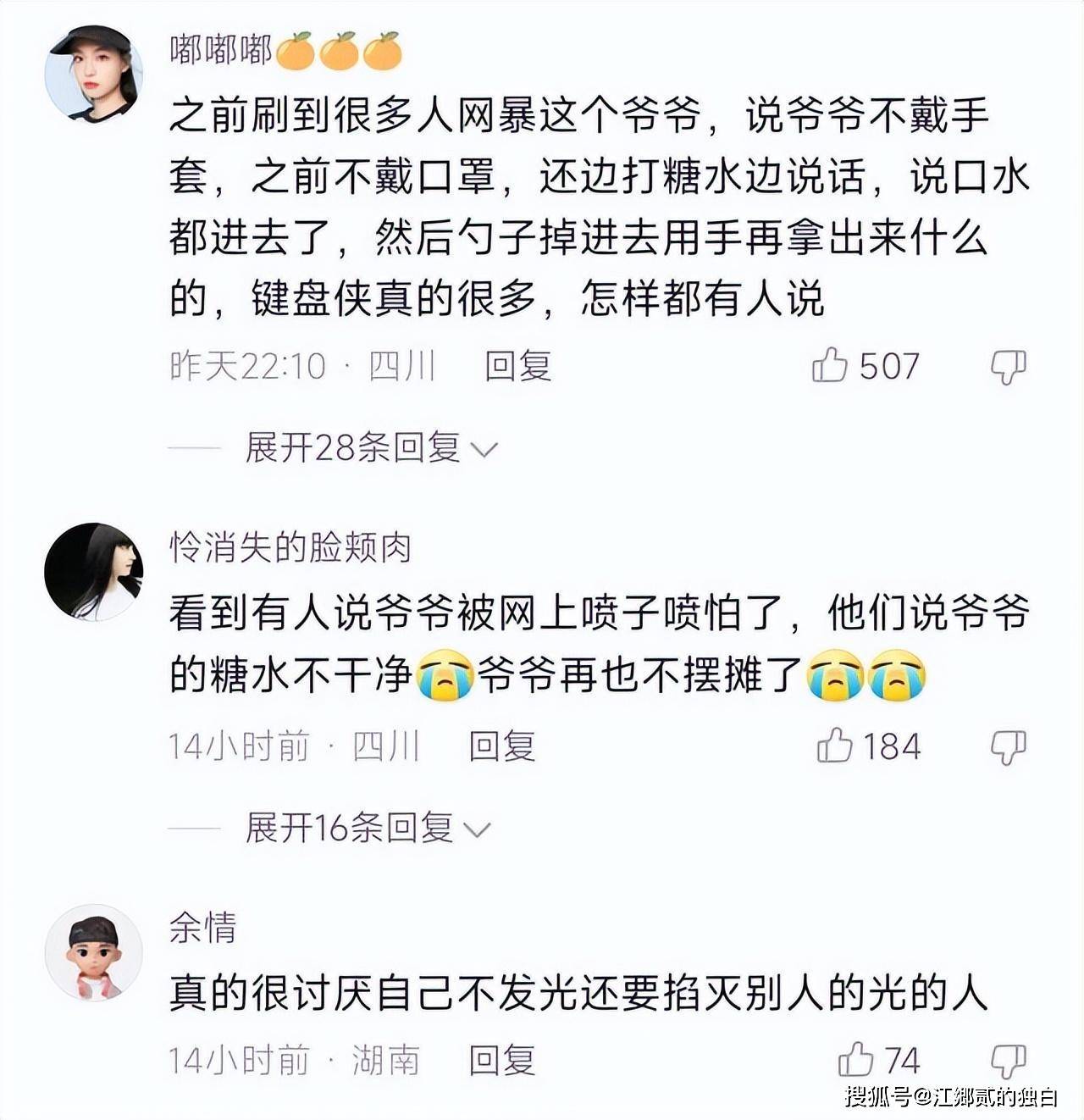Reply to 余情's comment
The width and height of the screenshot is (1084, 1120).
(502, 1061)
